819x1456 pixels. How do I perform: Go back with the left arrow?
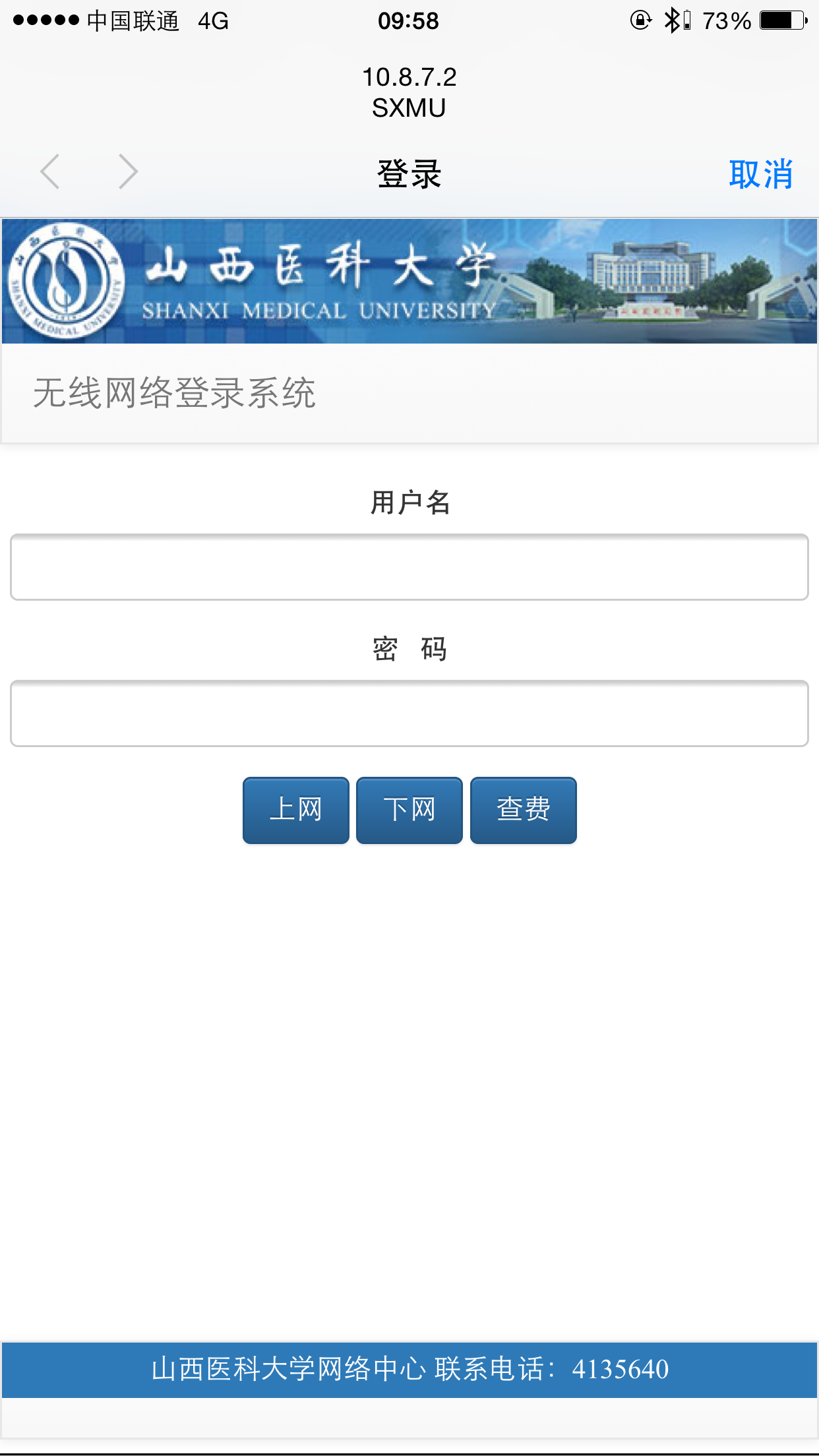(x=50, y=172)
